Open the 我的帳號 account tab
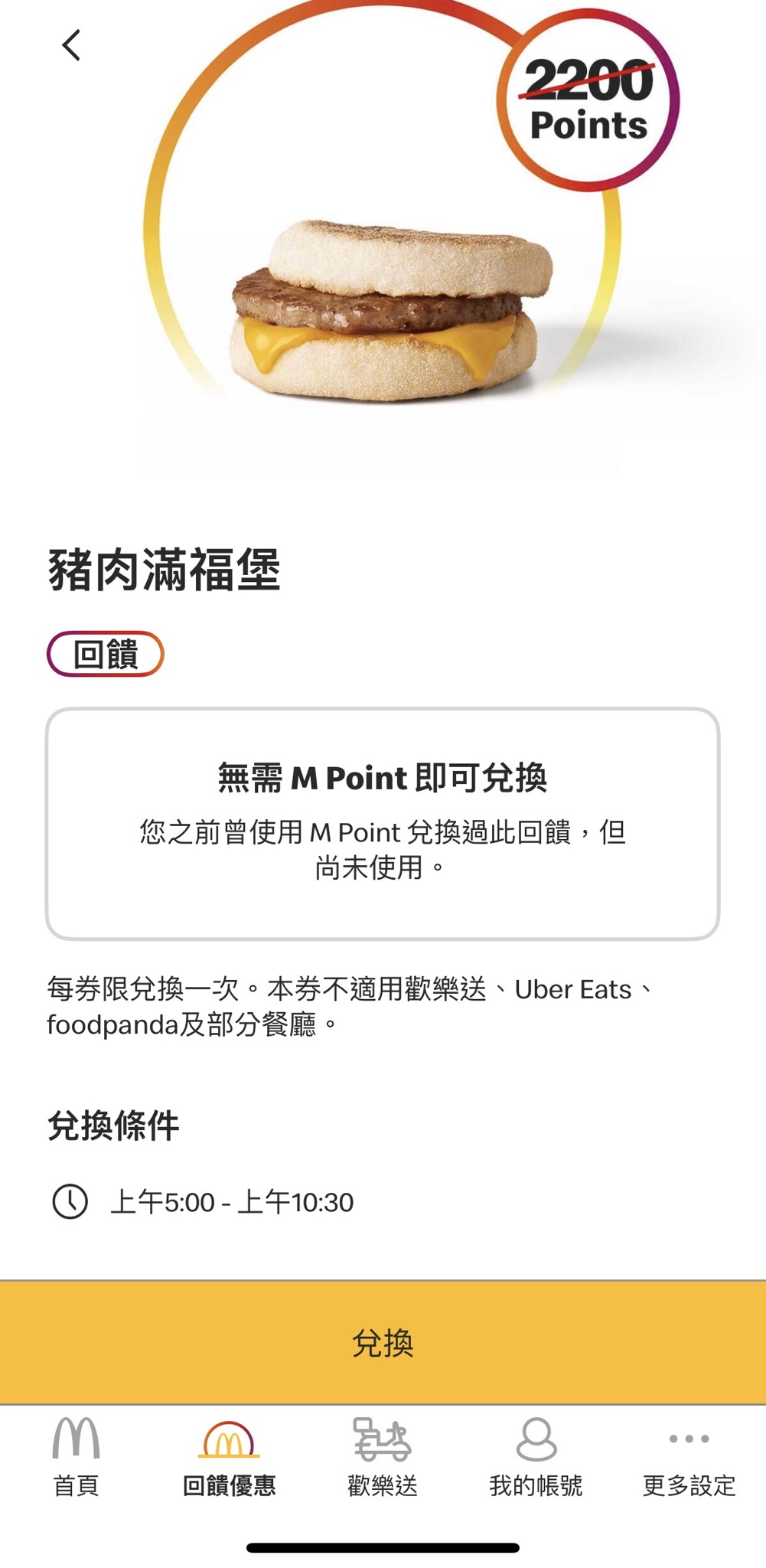Image resolution: width=766 pixels, height=1568 pixels. point(536,1456)
